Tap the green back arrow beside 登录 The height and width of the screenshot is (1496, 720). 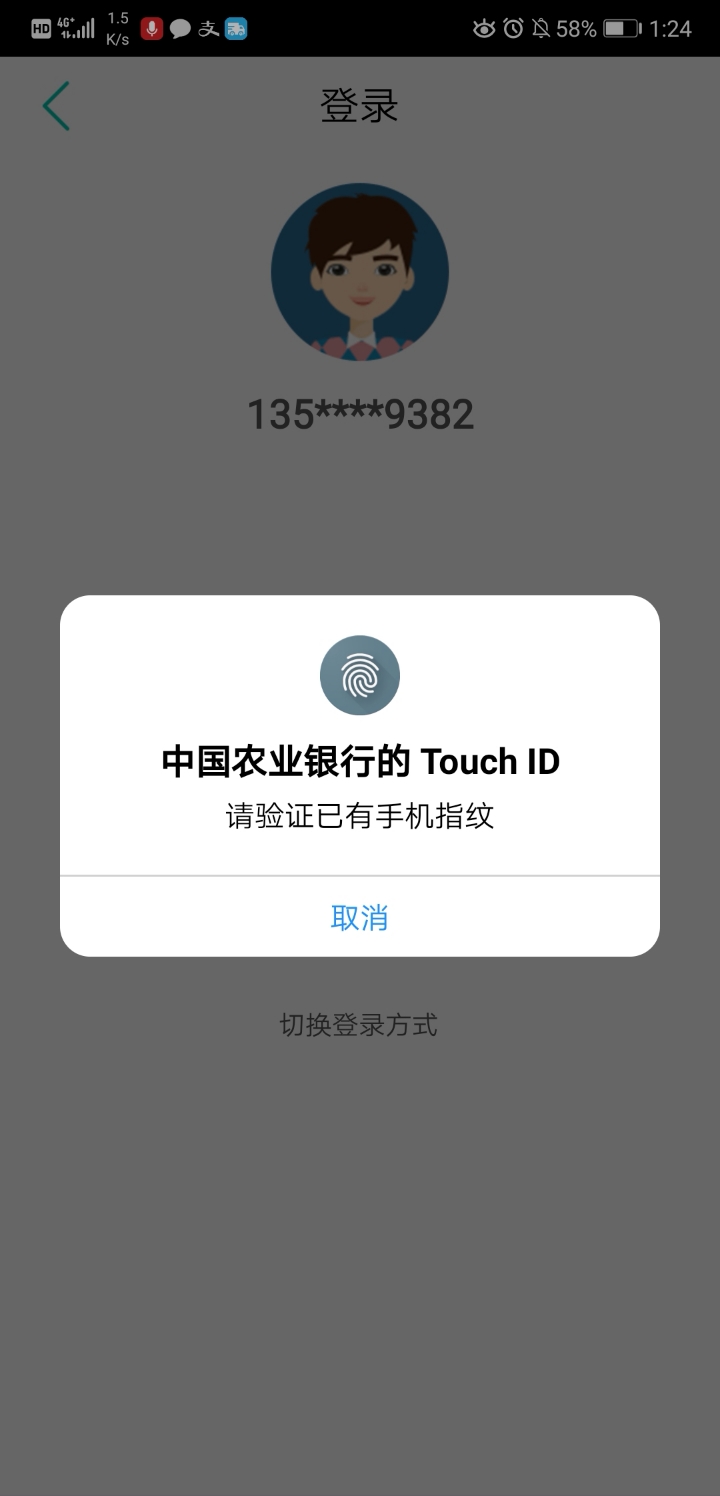pos(55,105)
